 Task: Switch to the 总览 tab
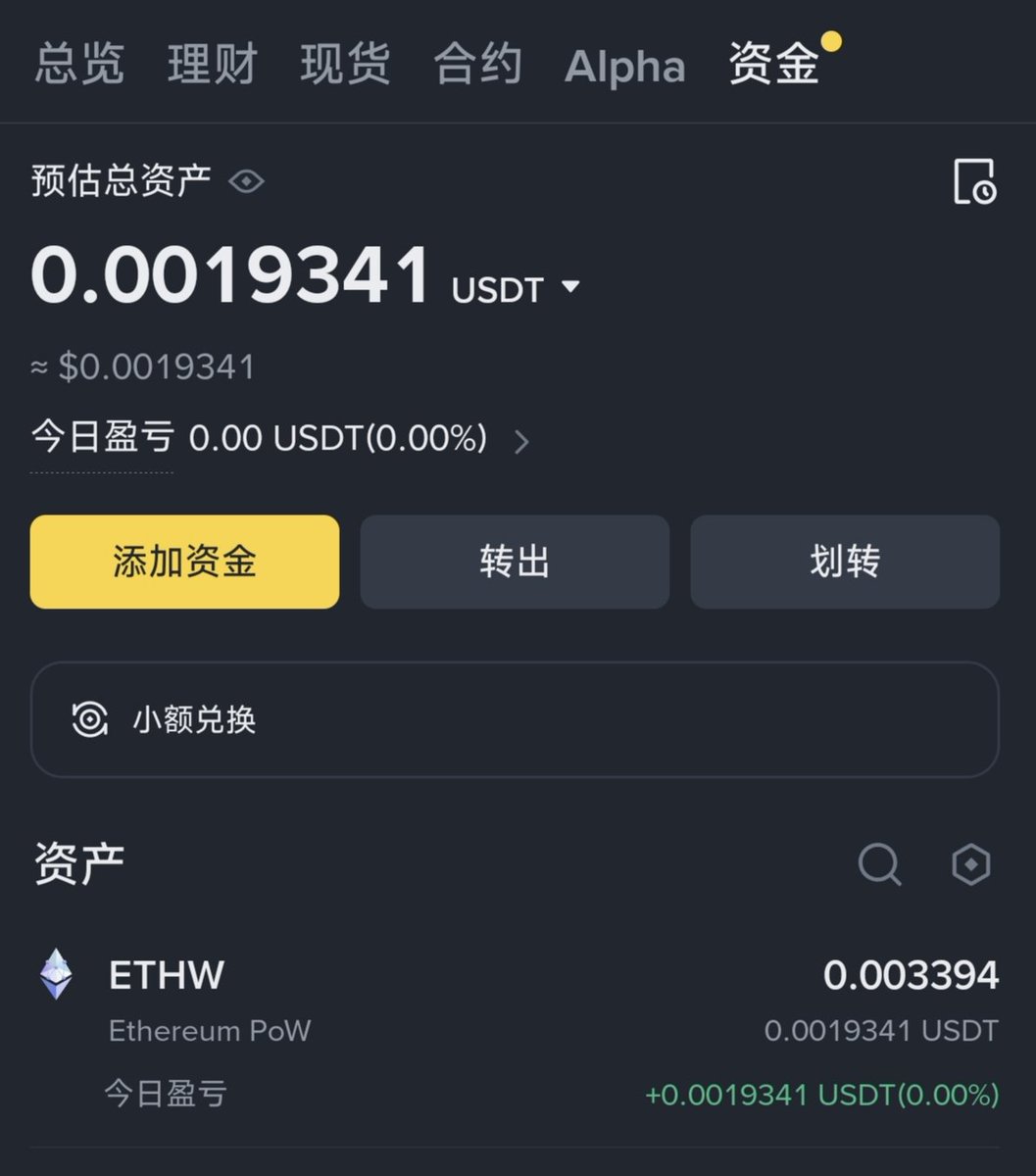[79, 65]
